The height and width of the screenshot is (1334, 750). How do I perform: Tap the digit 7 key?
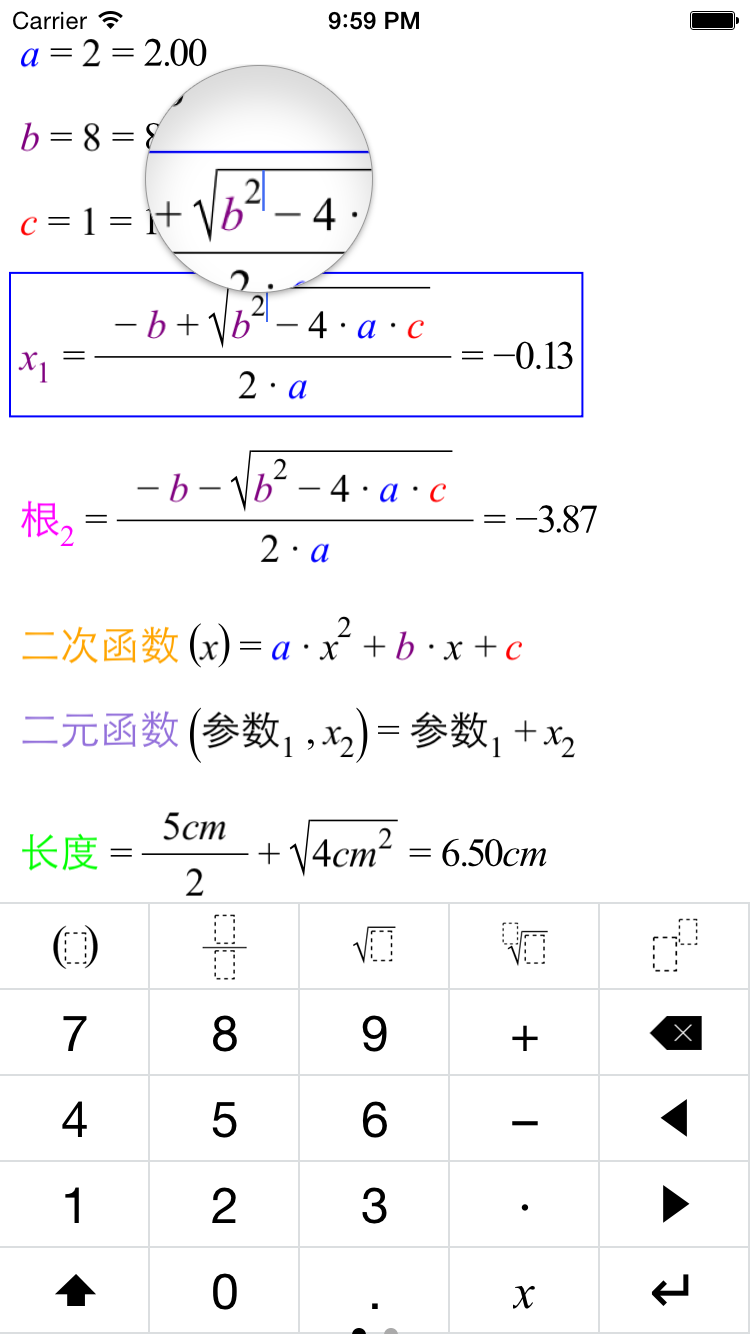[75, 1032]
